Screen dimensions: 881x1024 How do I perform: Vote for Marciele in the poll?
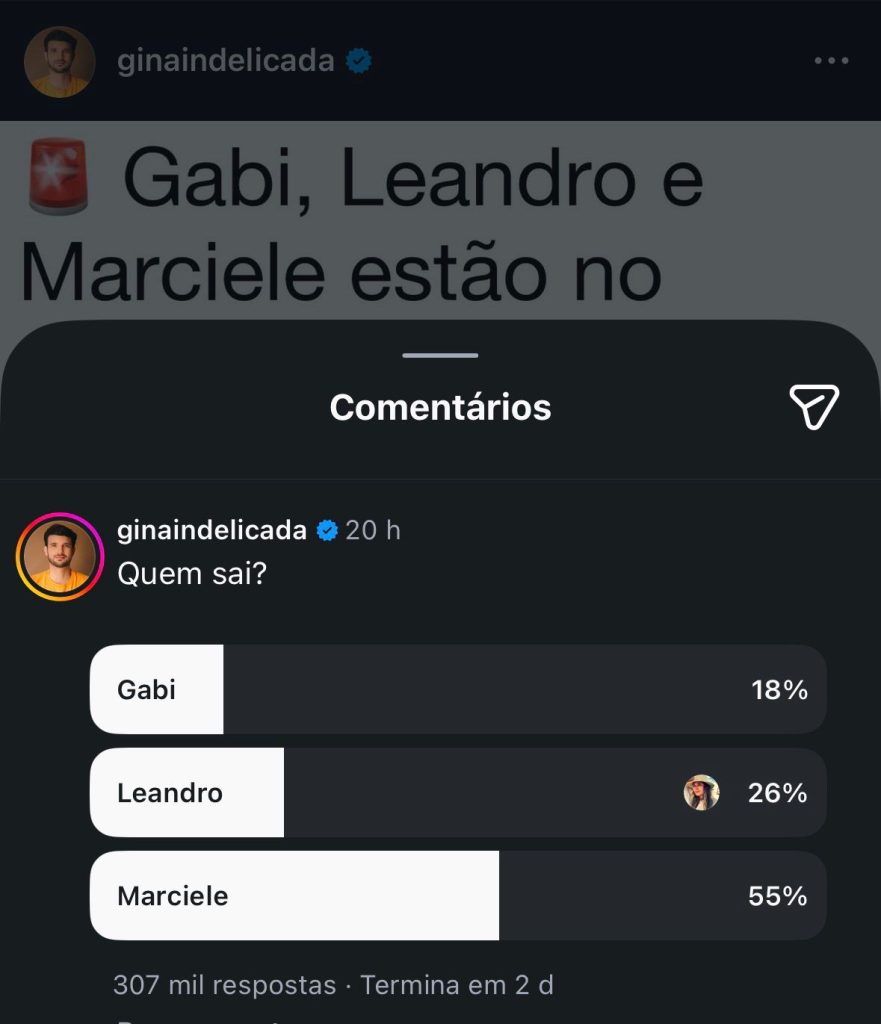click(x=458, y=896)
